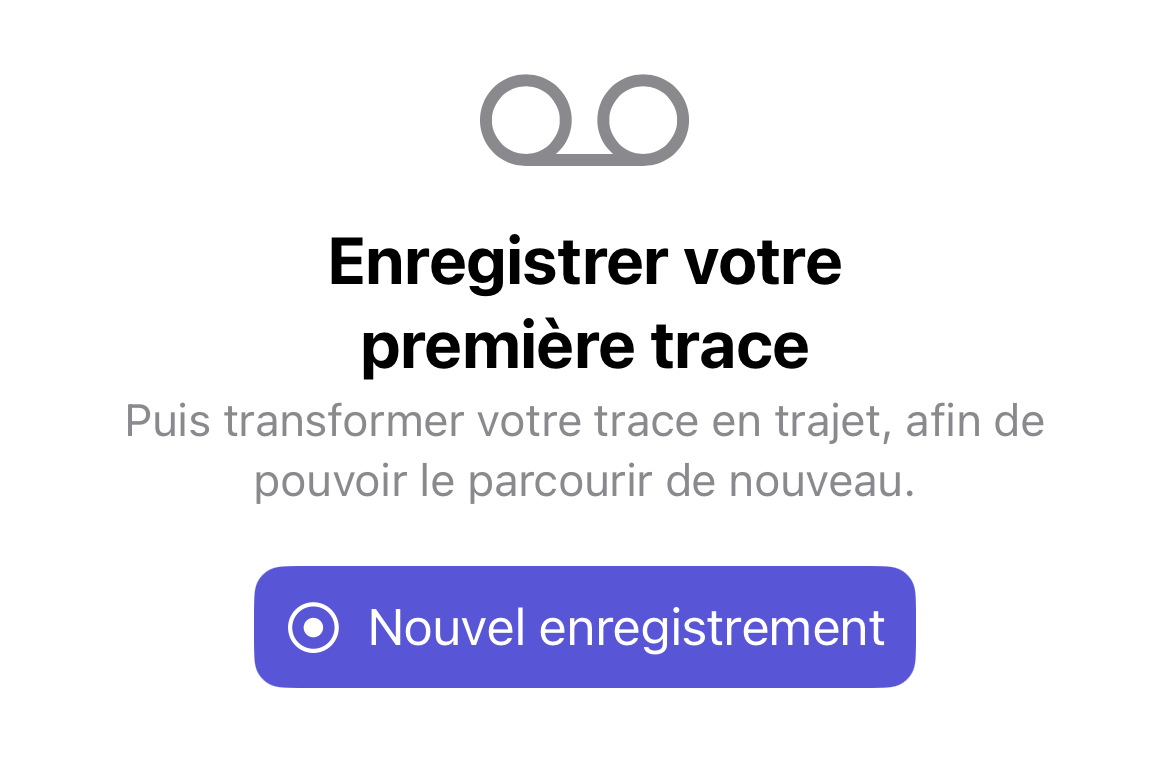Viewport: 1170px width, 765px height.
Task: Start a new recording with Nouvel enregistrement
Action: [585, 627]
